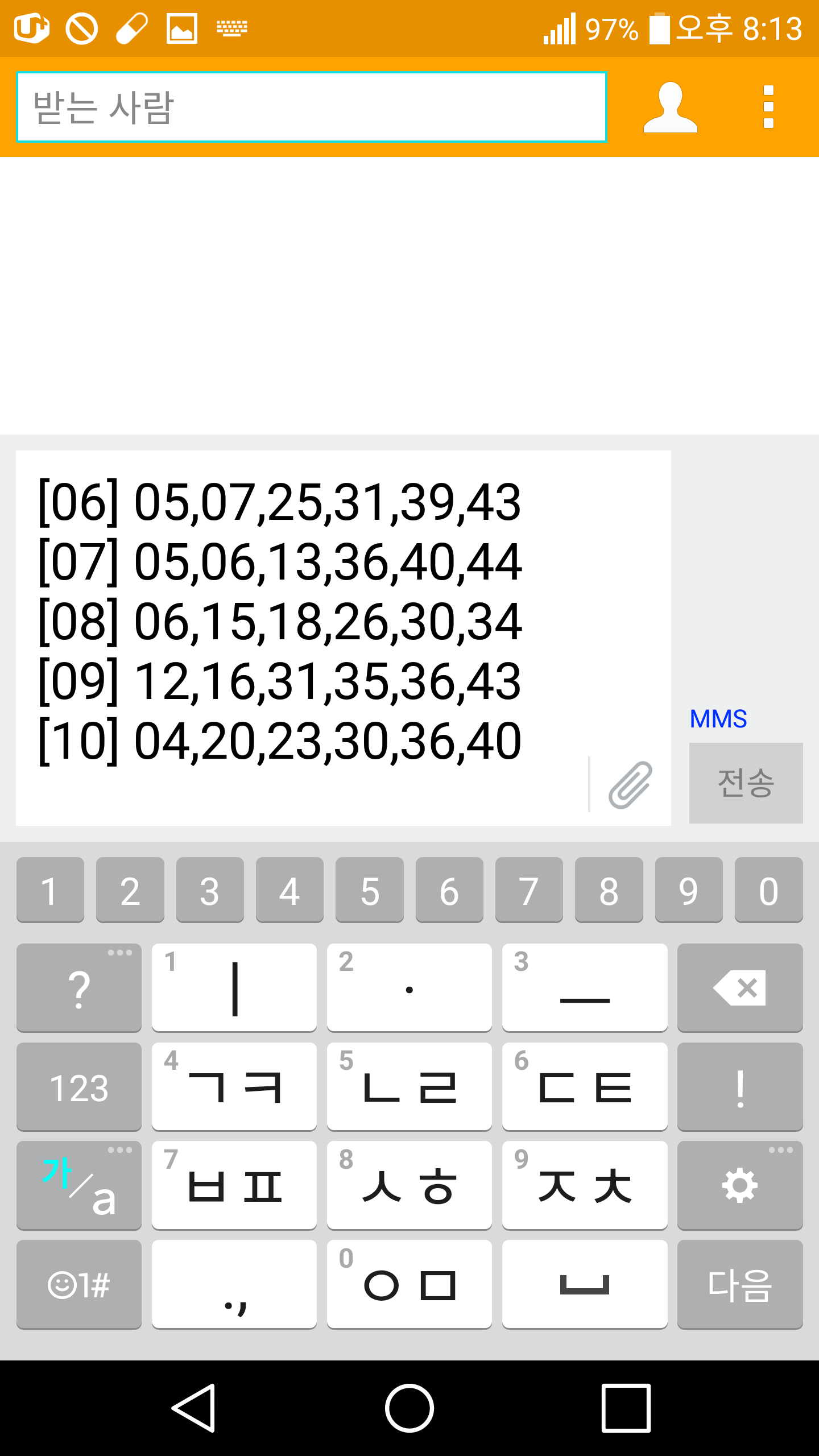The height and width of the screenshot is (1456, 819).
Task: Tap the exclamation mark key
Action: point(739,1087)
